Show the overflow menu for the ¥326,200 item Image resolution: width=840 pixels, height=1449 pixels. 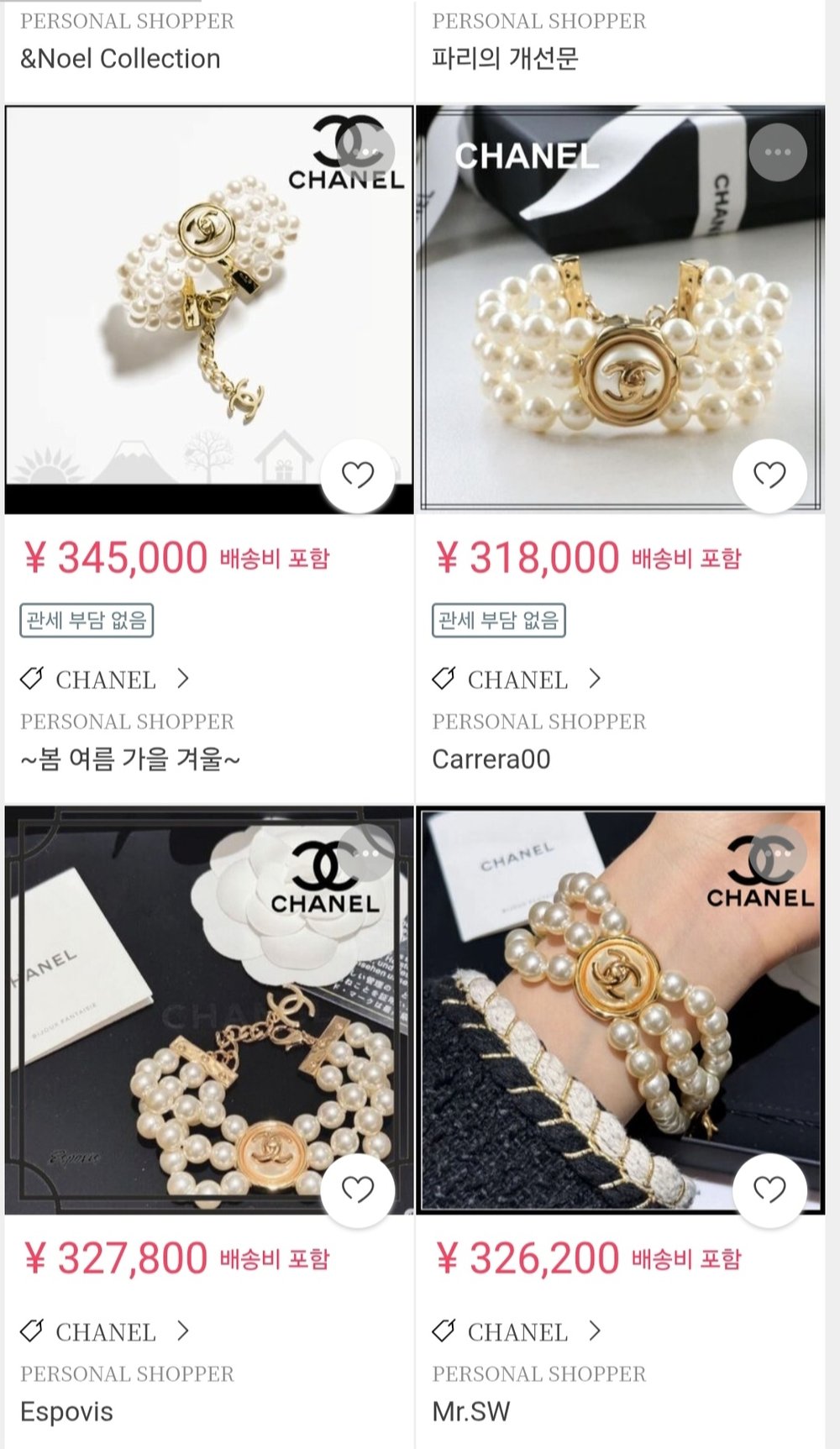tap(778, 853)
